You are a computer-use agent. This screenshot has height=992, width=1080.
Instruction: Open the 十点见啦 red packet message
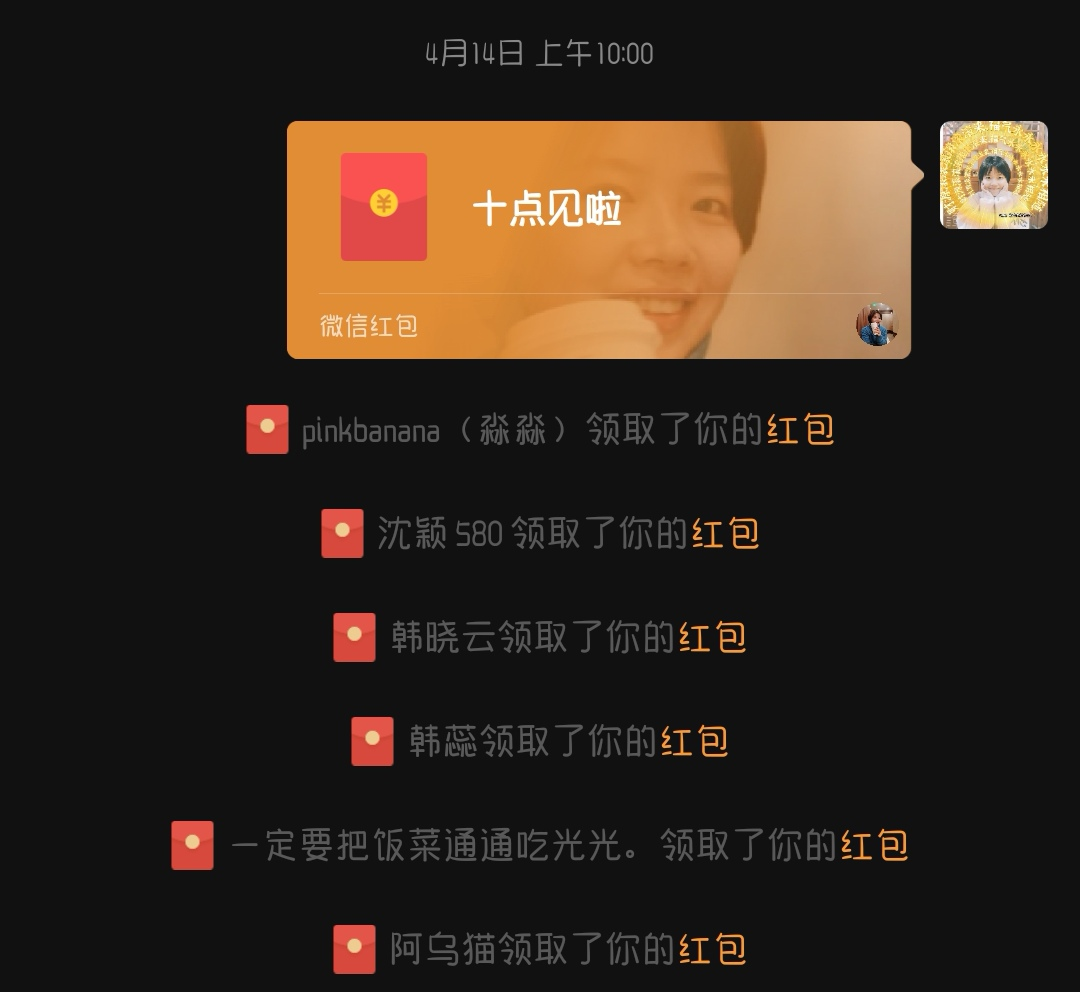coord(598,239)
